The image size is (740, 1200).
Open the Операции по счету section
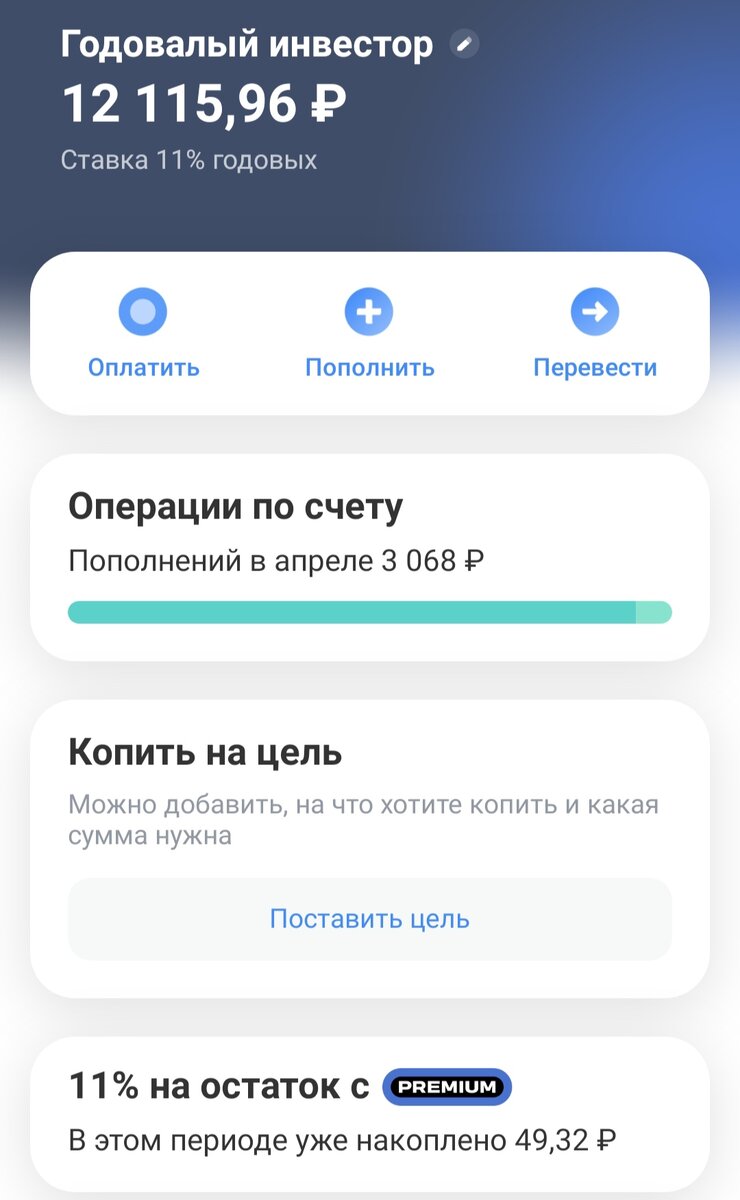[234, 507]
